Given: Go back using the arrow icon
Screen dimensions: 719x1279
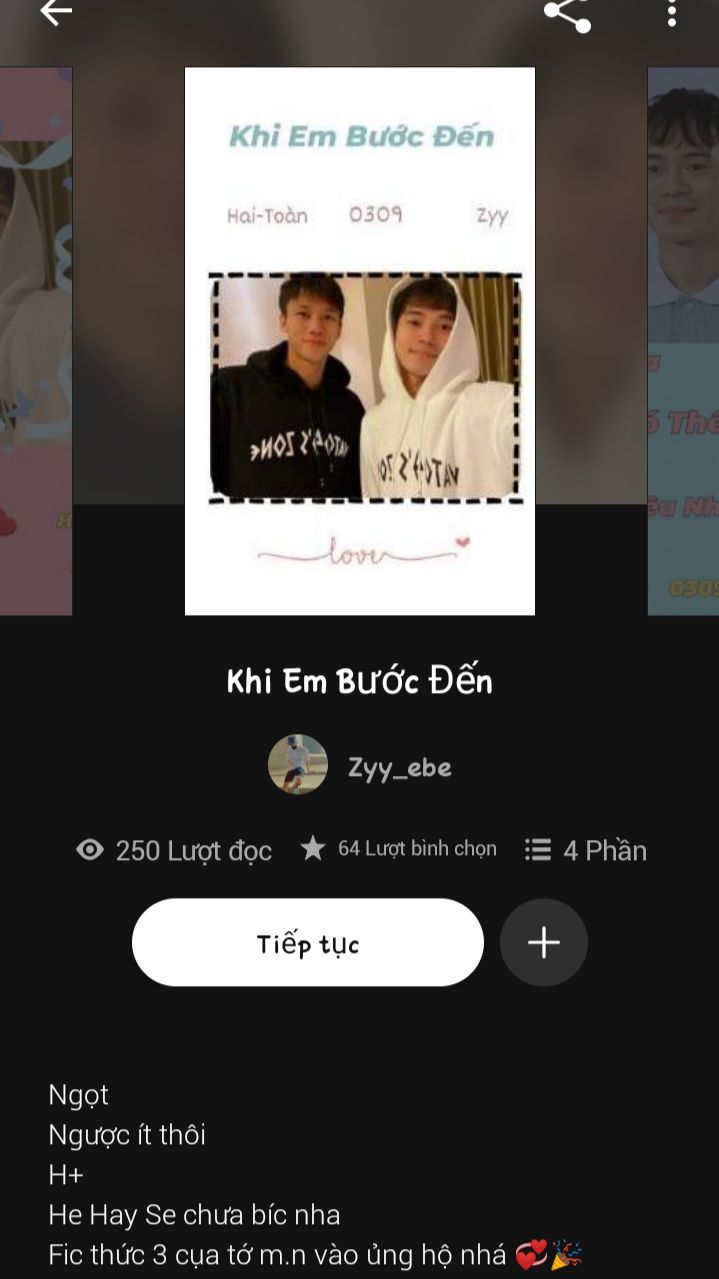Looking at the screenshot, I should (x=55, y=12).
